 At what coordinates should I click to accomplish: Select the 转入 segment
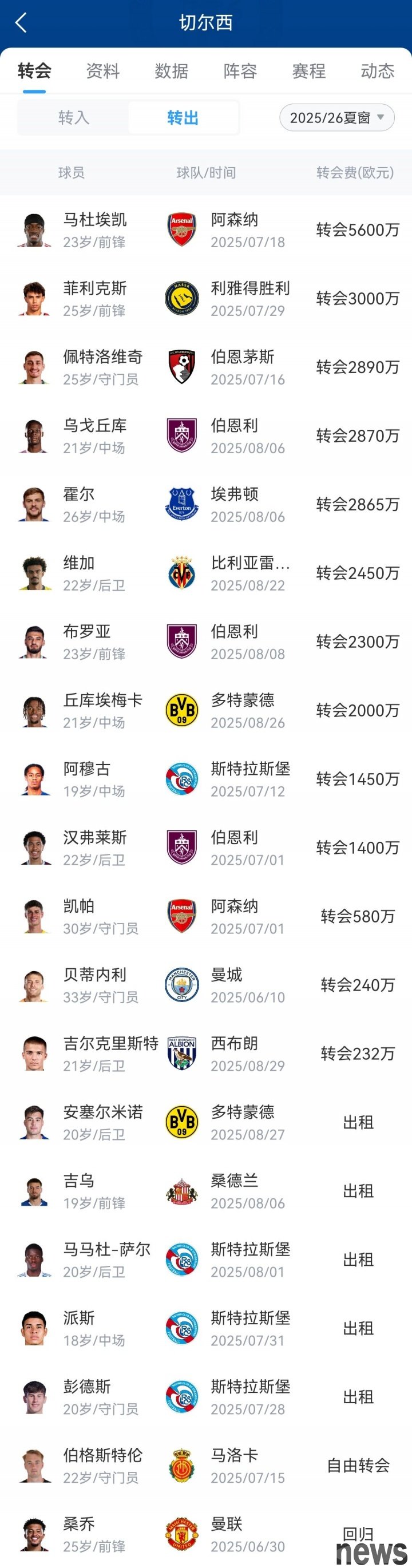(x=74, y=117)
